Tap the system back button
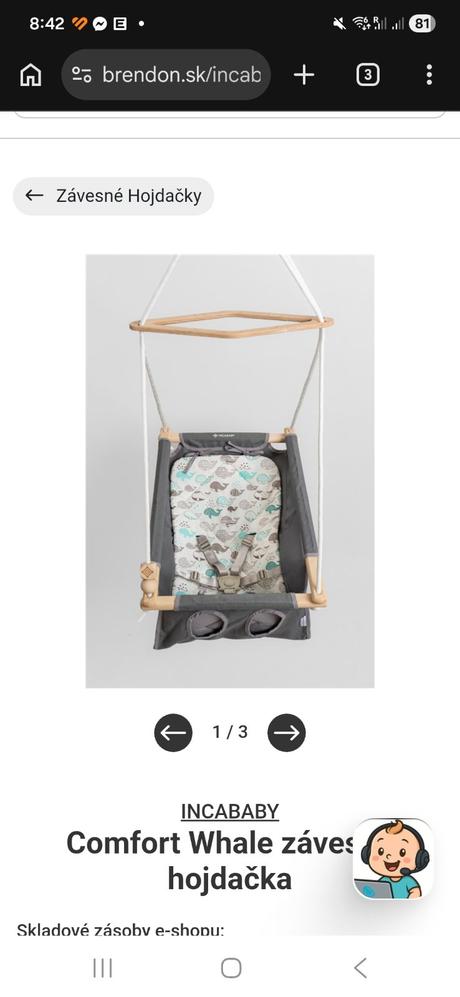This screenshot has width=460, height=997. coord(360,968)
